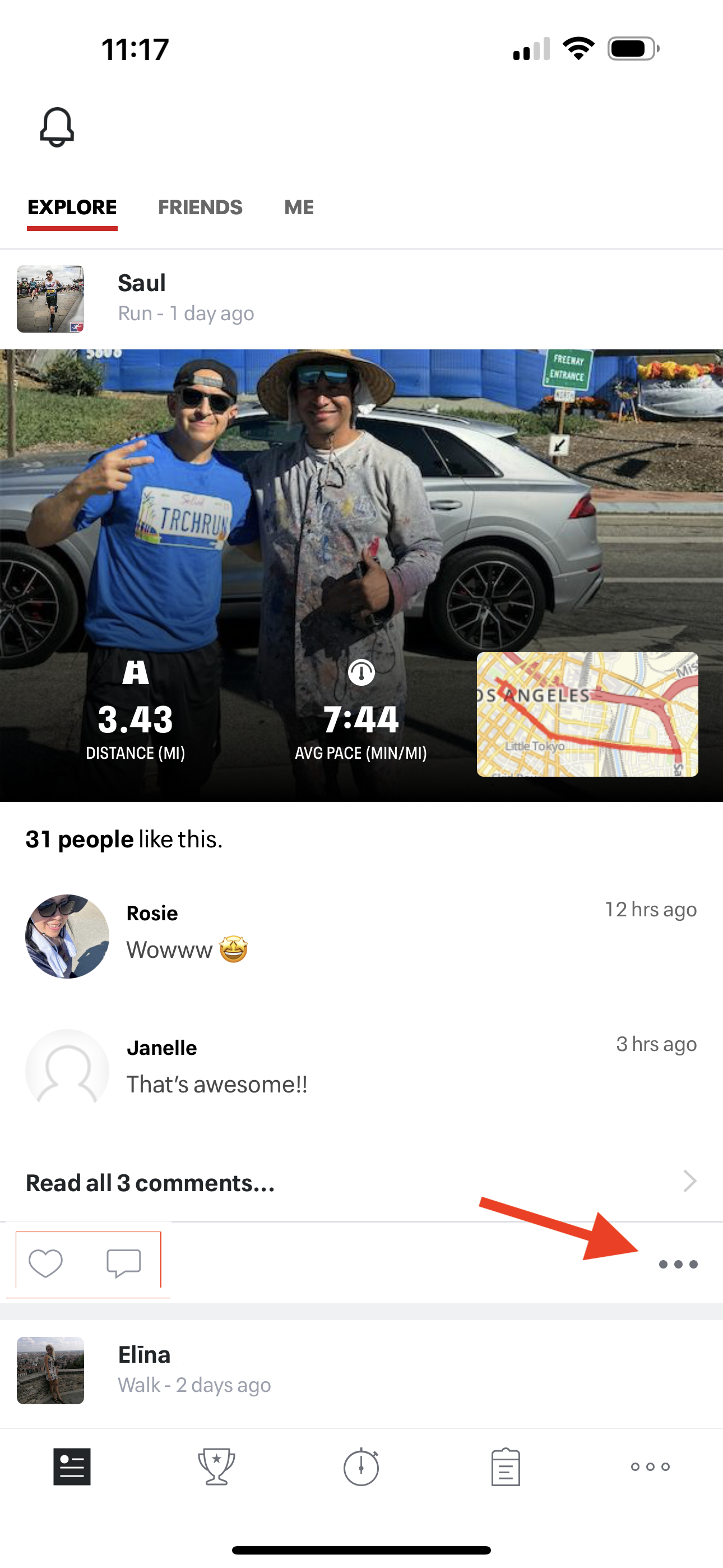Open the options menu for Saul's post

pos(678,1264)
